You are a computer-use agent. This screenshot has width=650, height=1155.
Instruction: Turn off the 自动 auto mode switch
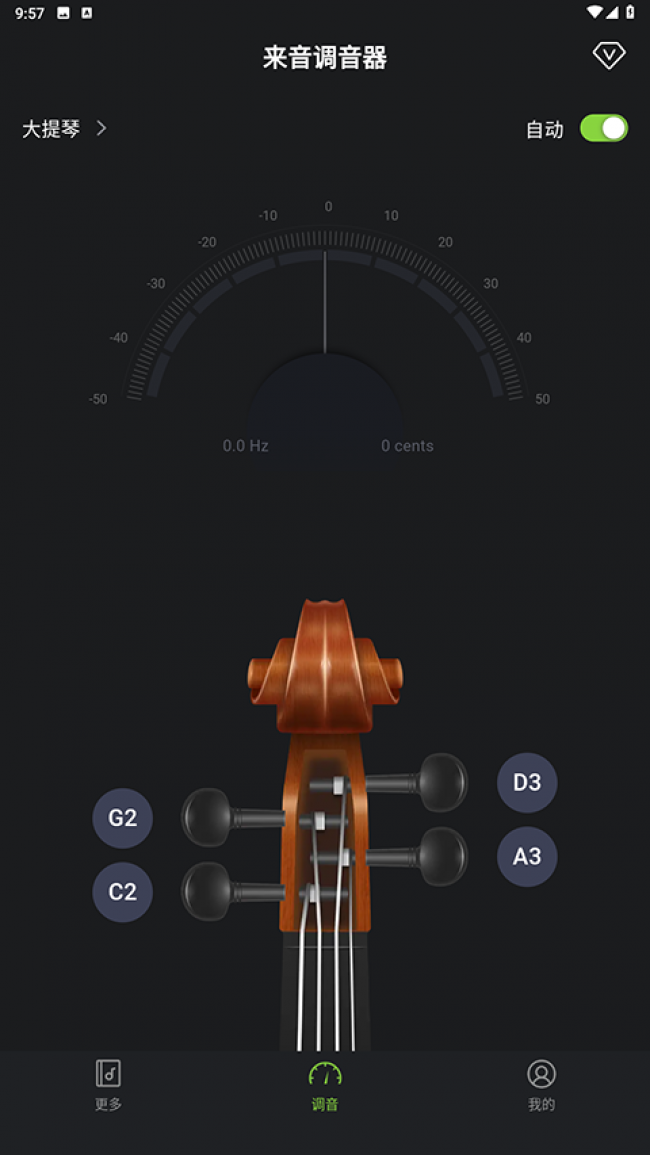click(x=604, y=128)
